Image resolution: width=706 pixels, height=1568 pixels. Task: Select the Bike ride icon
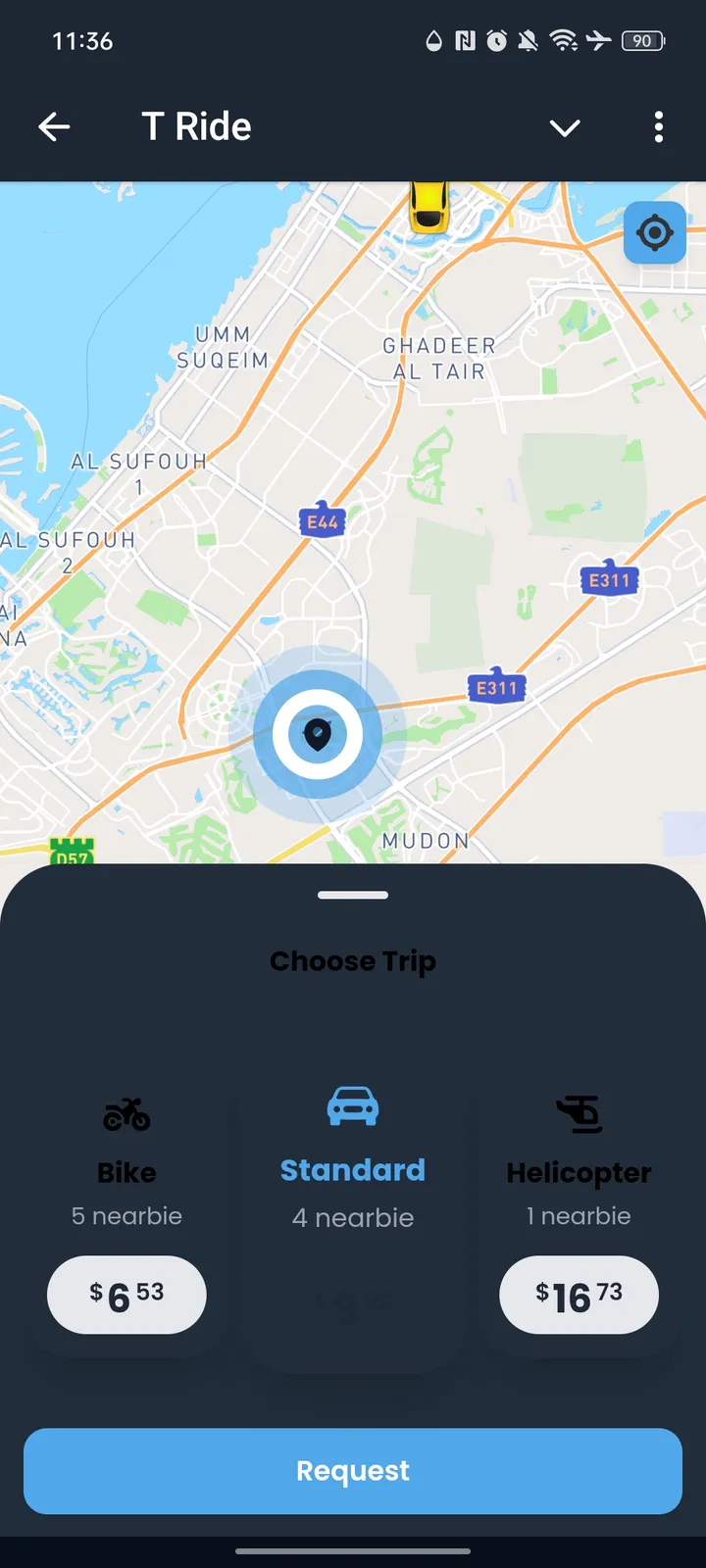[x=126, y=1112]
